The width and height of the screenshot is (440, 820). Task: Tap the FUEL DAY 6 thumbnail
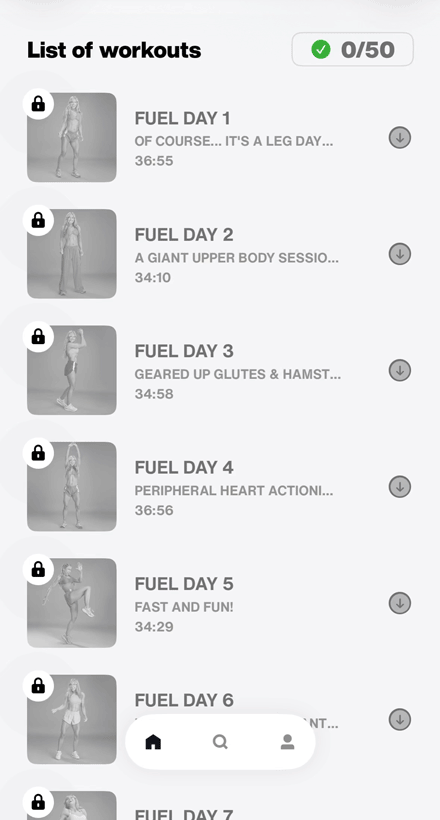pyautogui.click(x=72, y=719)
